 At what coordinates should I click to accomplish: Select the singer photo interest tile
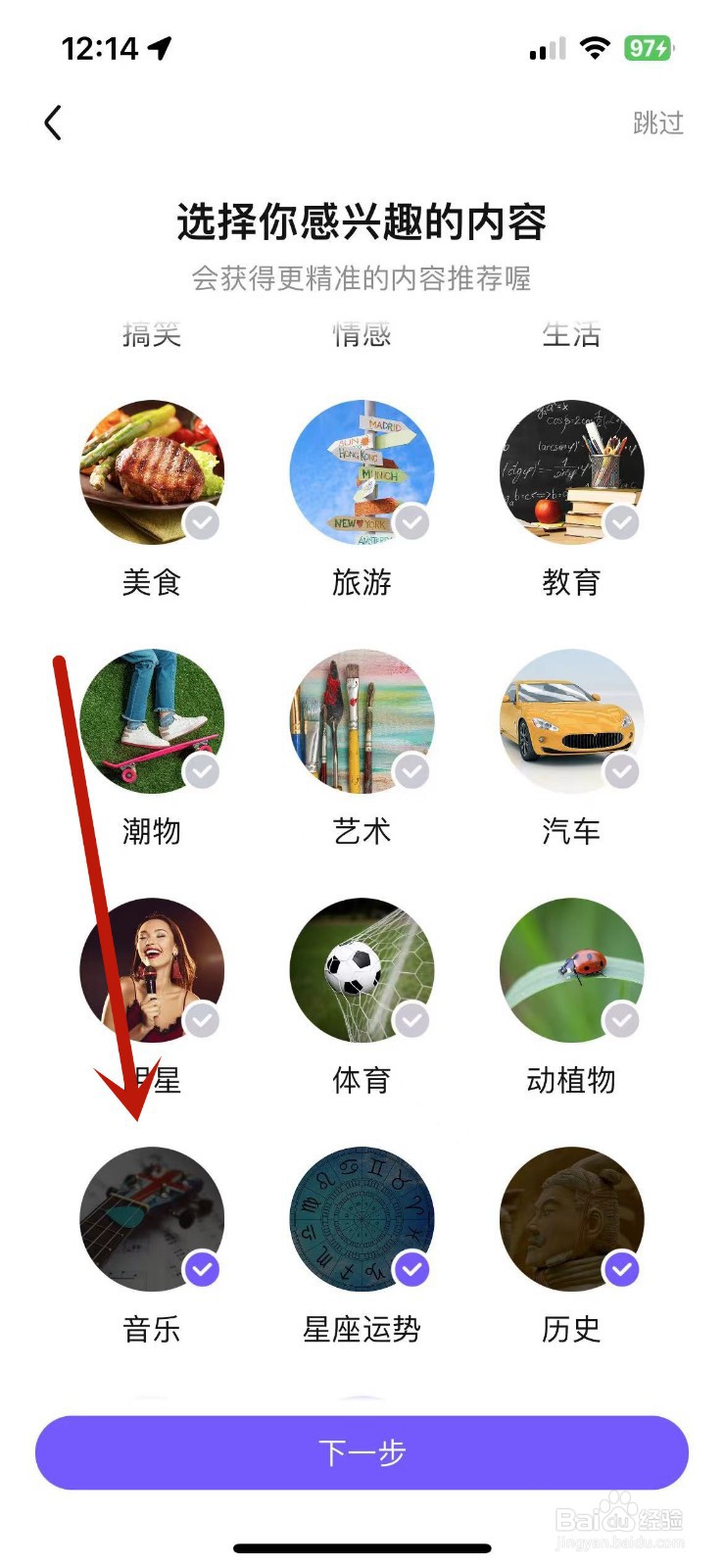click(x=152, y=970)
